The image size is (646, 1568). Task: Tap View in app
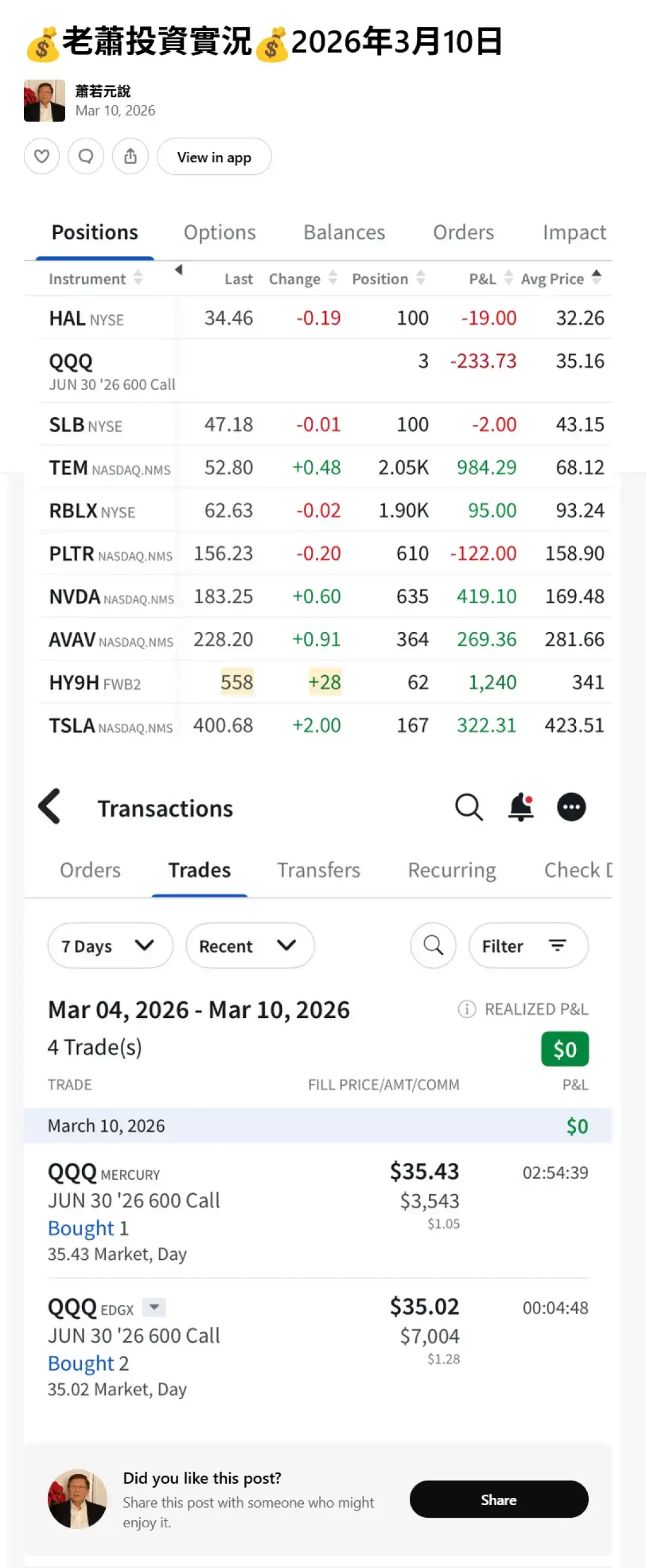pyautogui.click(x=214, y=157)
